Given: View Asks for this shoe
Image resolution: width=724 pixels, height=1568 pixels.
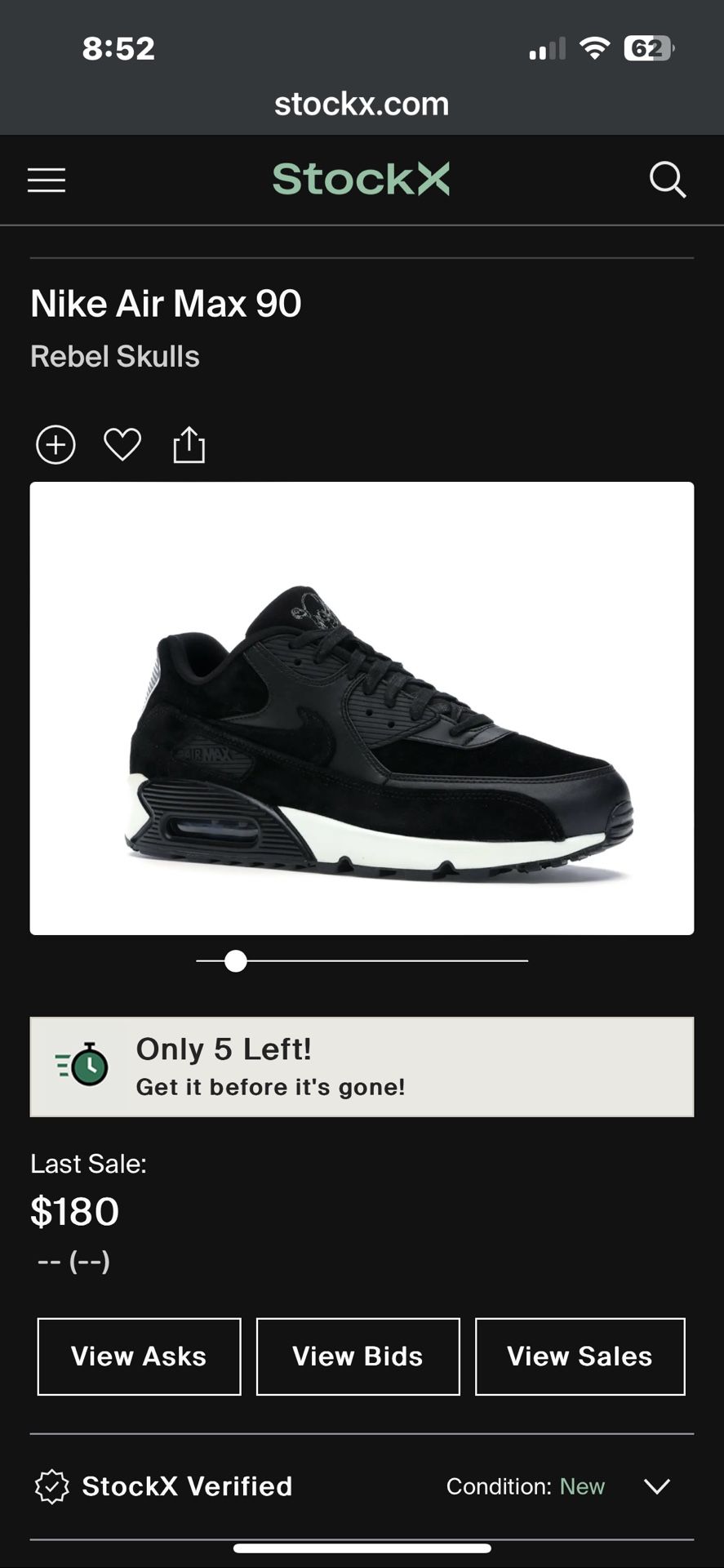Looking at the screenshot, I should 139,1356.
